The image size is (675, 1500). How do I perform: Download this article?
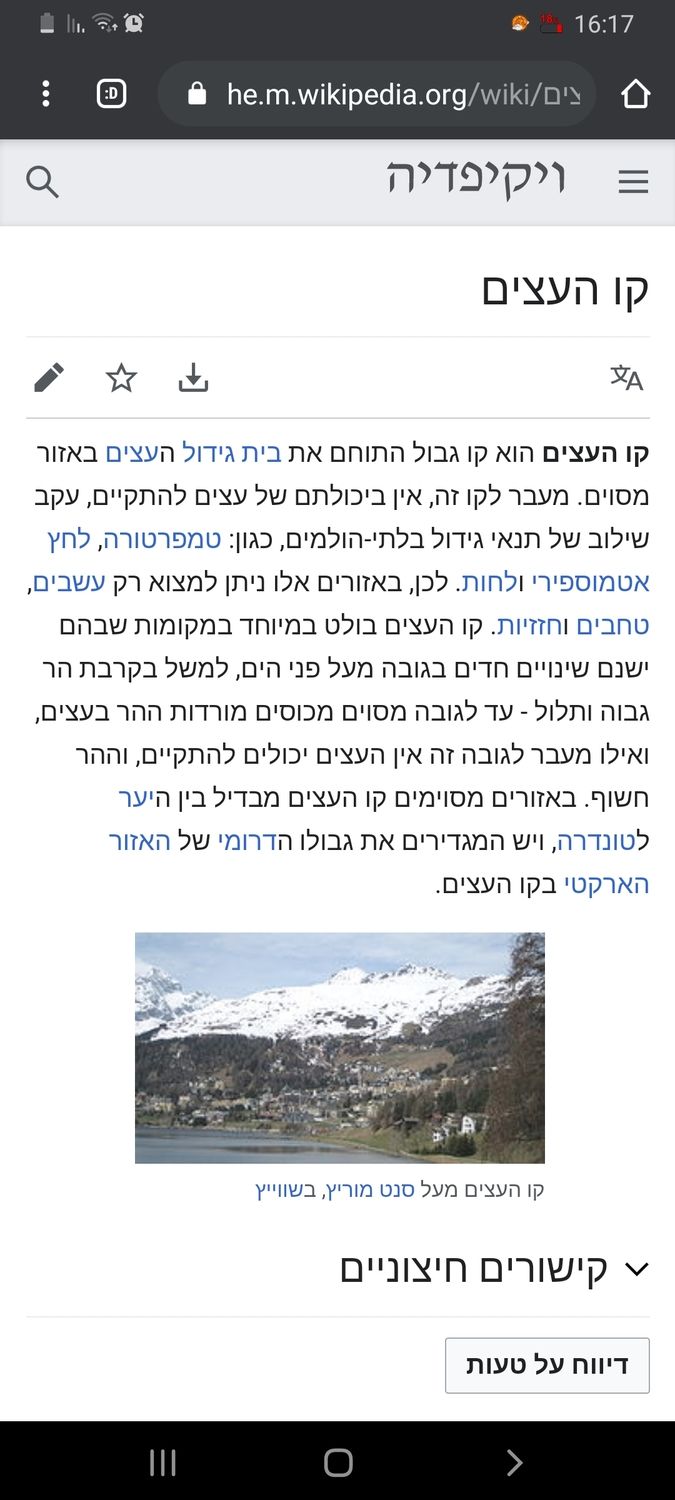click(x=193, y=378)
